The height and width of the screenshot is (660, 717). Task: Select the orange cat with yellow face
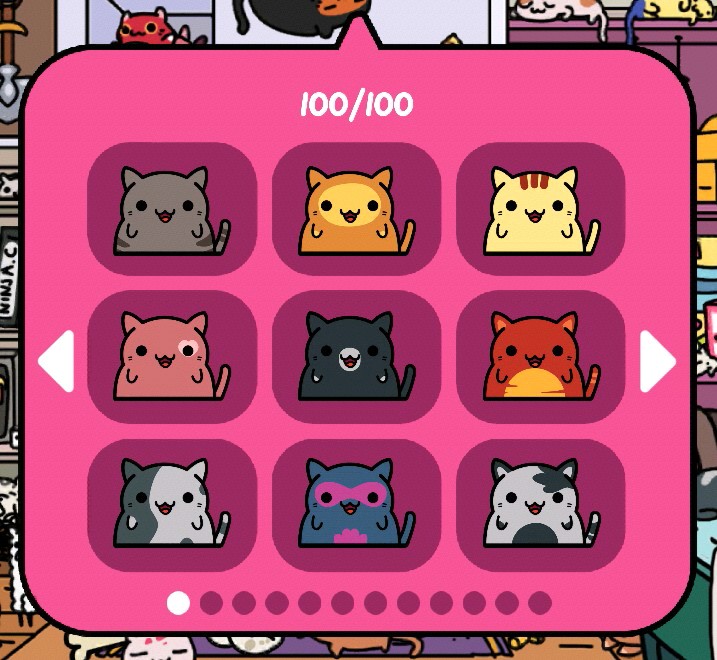[356, 210]
